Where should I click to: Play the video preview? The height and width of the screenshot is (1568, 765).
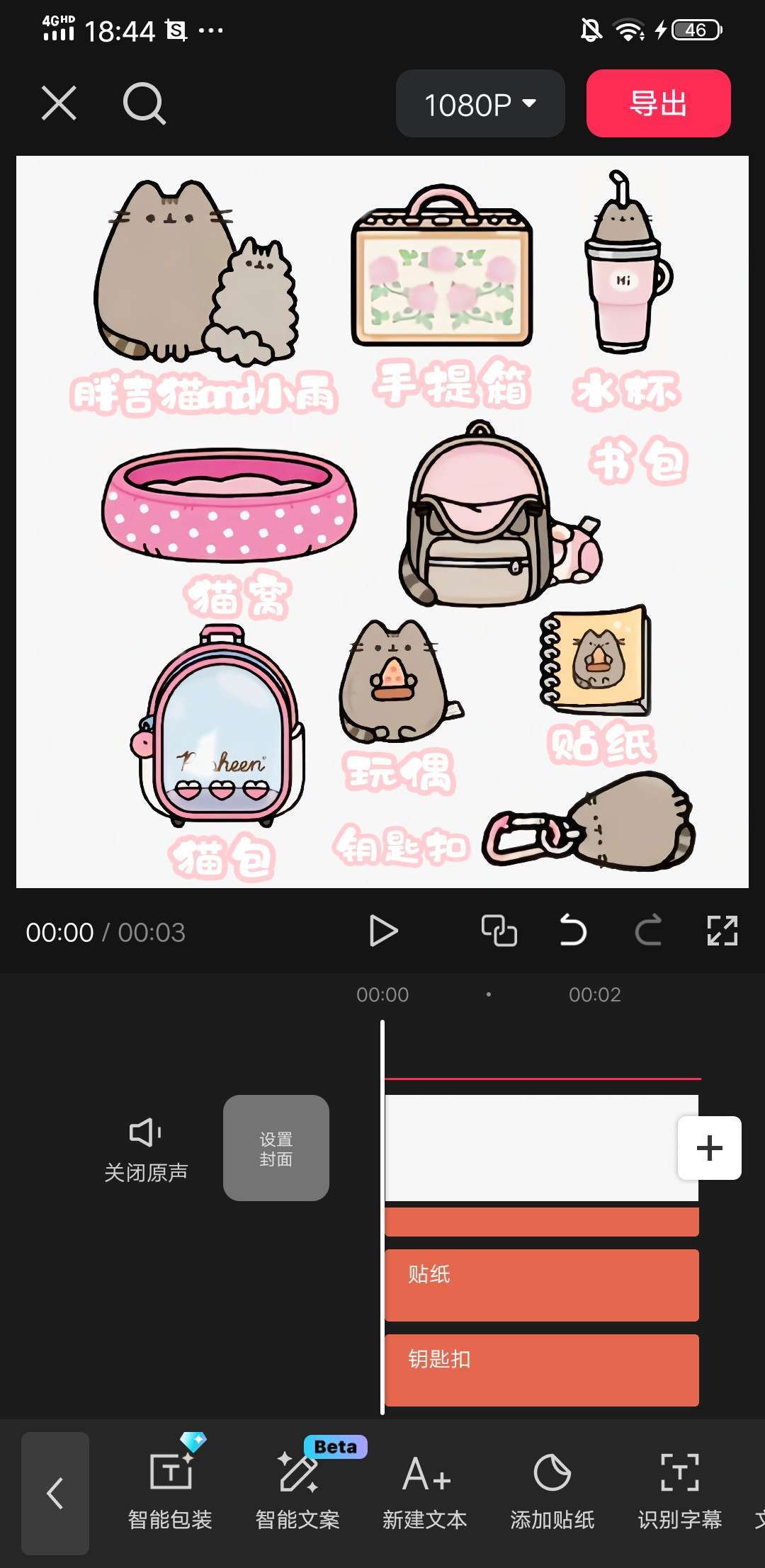tap(383, 931)
